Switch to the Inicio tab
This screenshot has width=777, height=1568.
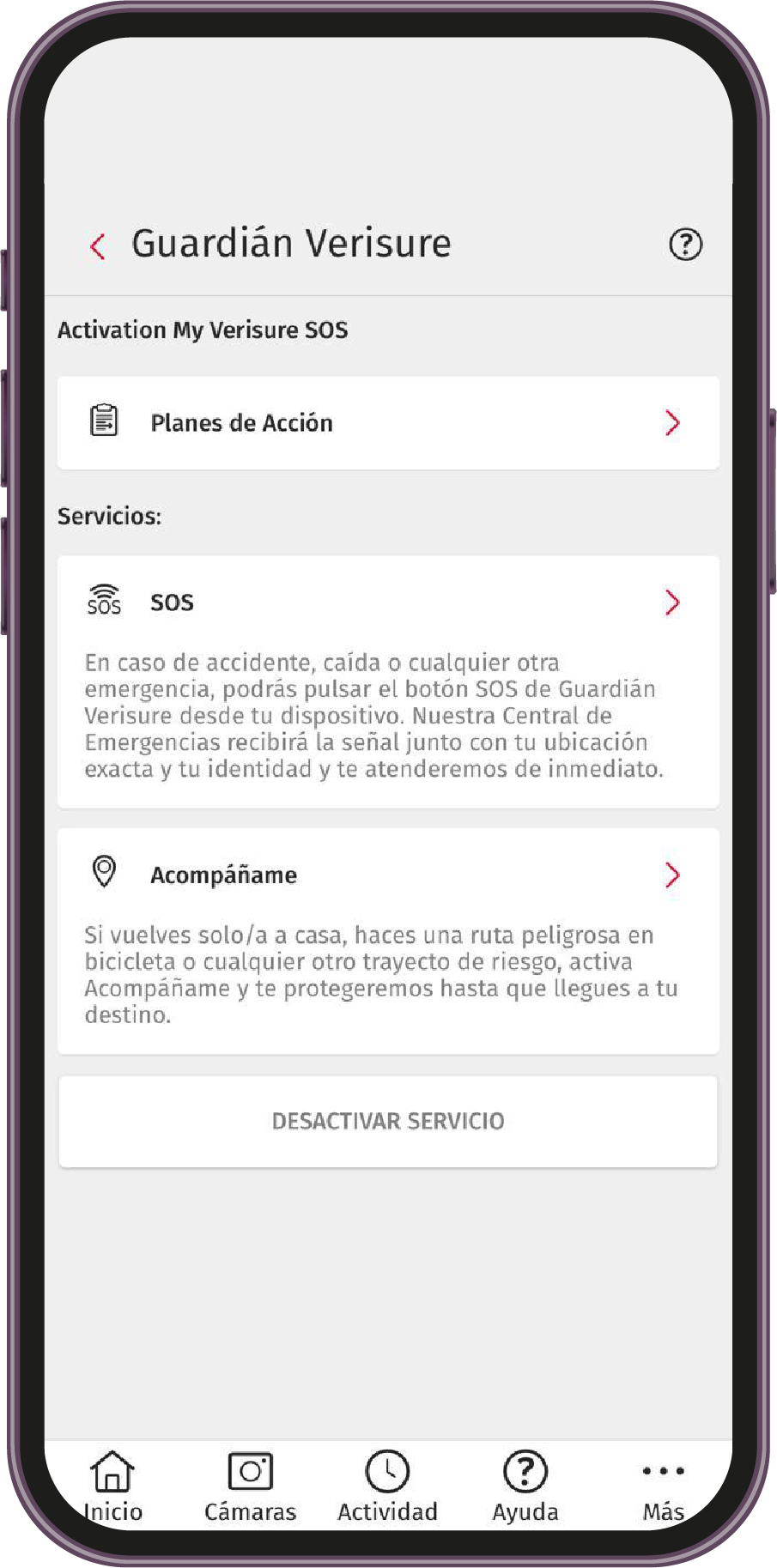click(113, 1487)
